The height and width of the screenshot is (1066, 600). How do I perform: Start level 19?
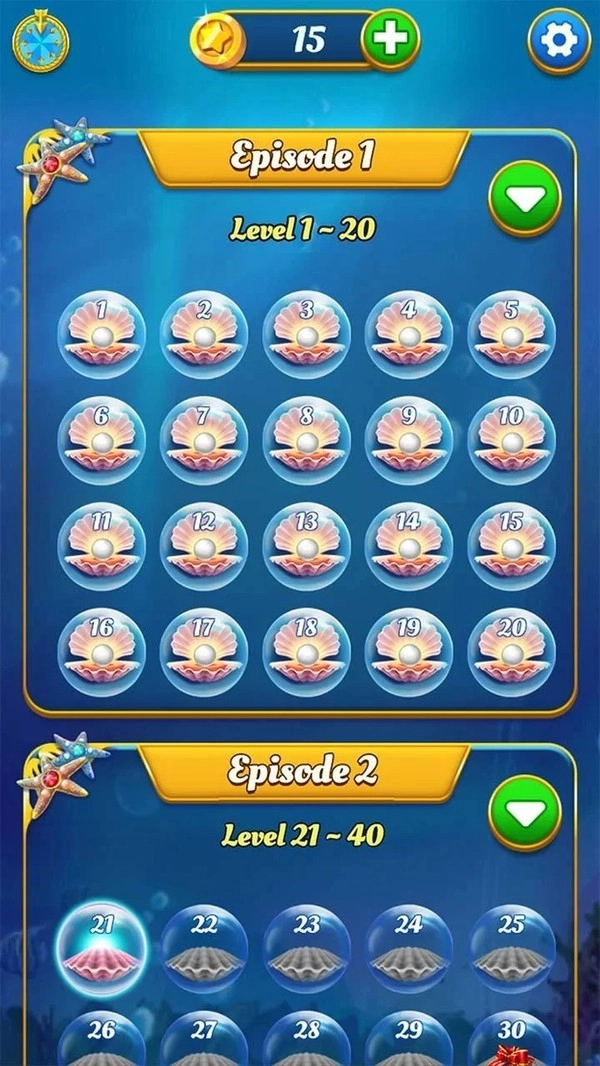pyautogui.click(x=408, y=652)
